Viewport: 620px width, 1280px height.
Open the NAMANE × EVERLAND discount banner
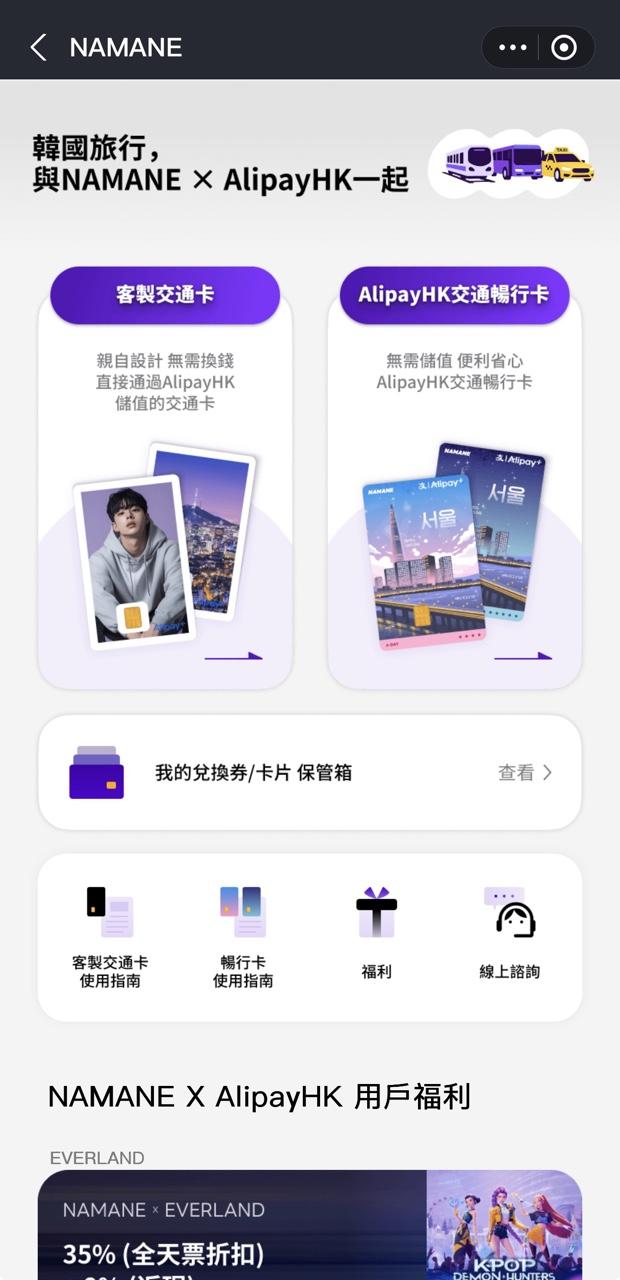tap(309, 1230)
